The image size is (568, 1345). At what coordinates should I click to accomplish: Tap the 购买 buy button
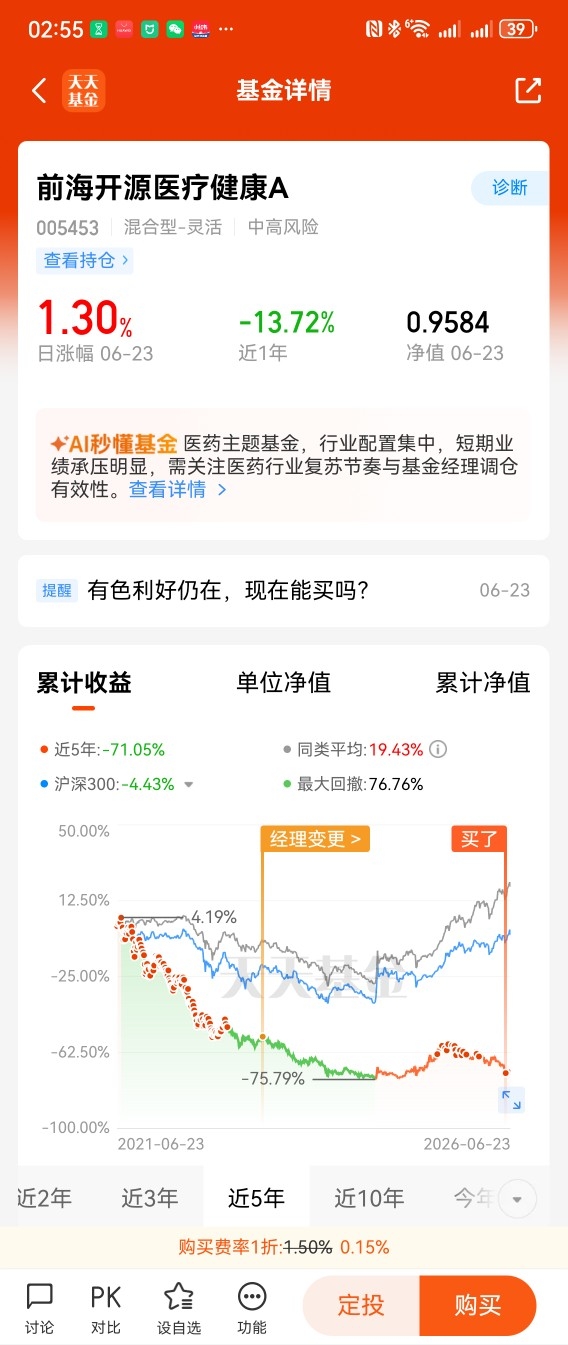[x=478, y=1305]
